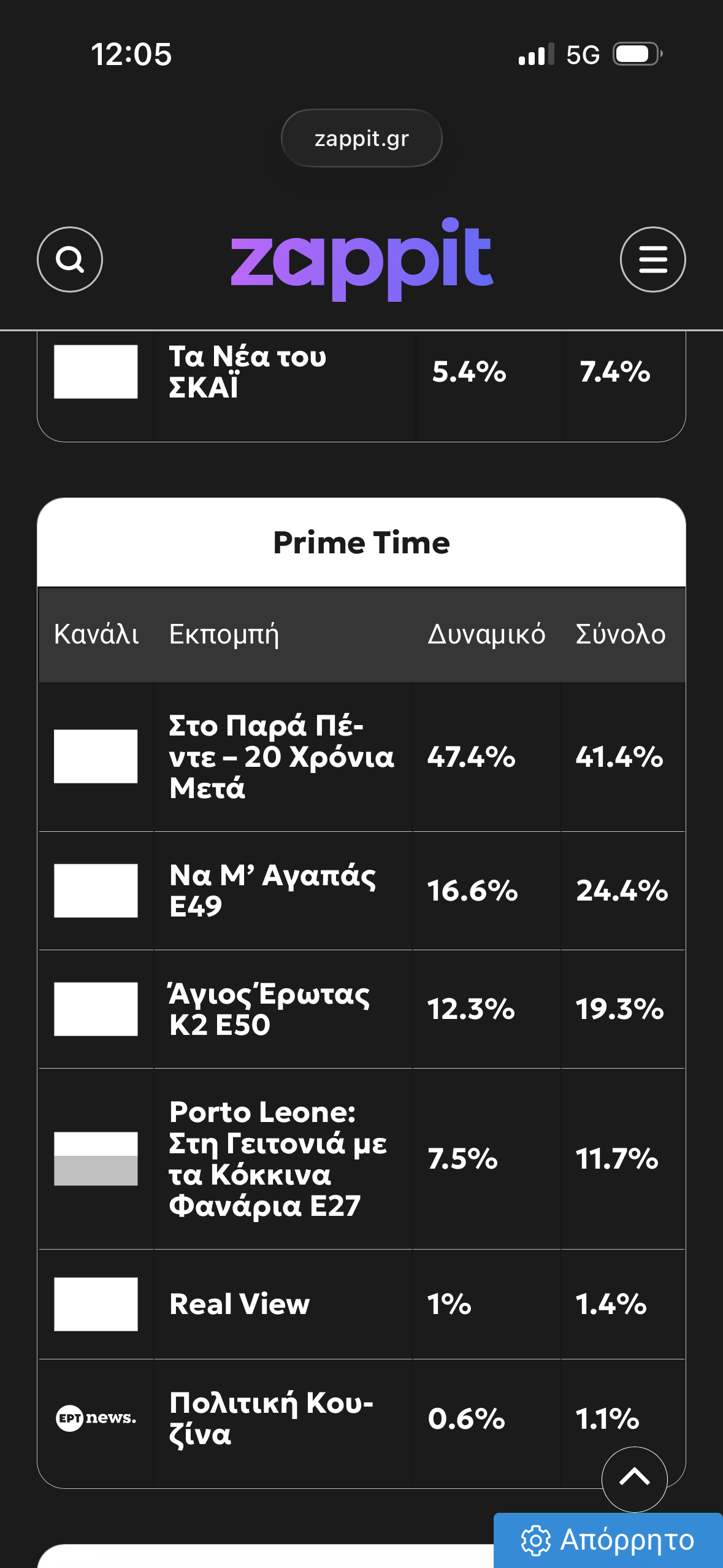Open the hamburger menu
The height and width of the screenshot is (1568, 723).
(652, 259)
